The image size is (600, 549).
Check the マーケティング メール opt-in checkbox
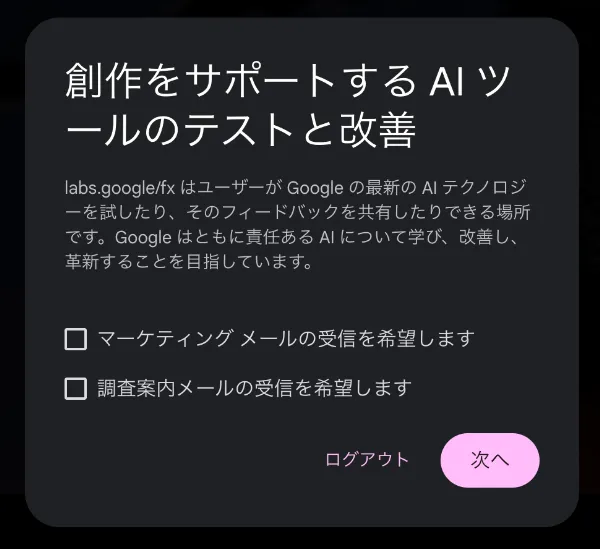click(x=76, y=339)
